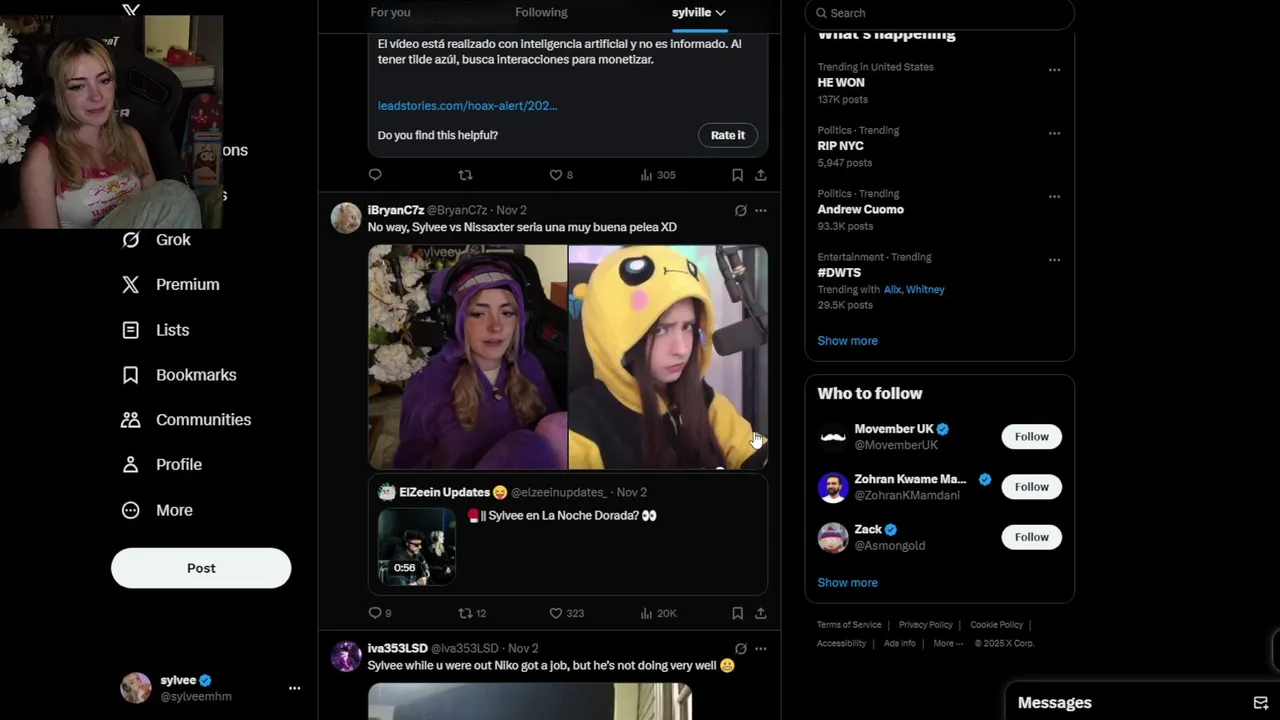
Task: Play the ElZeein Updates quoted video
Action: pyautogui.click(x=417, y=546)
